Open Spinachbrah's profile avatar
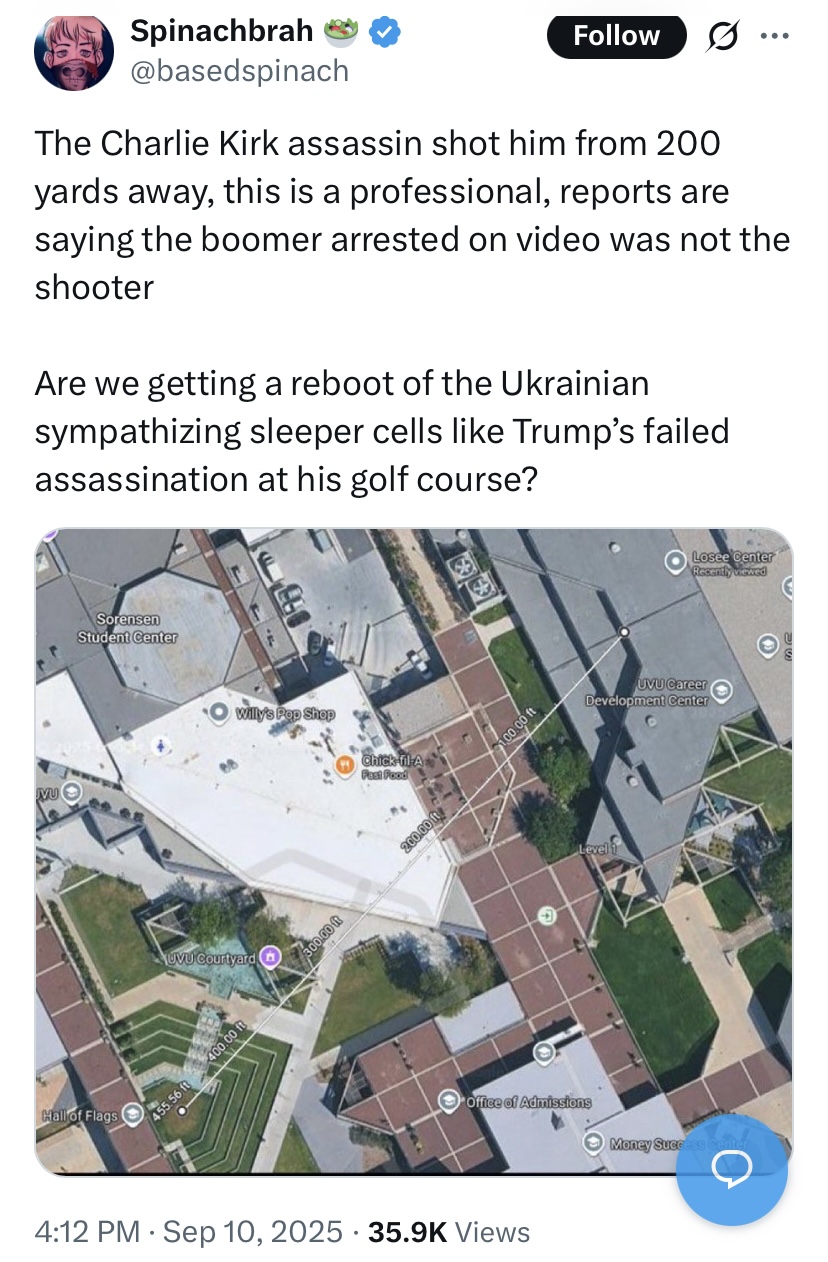This screenshot has width=828, height=1262. (x=73, y=52)
